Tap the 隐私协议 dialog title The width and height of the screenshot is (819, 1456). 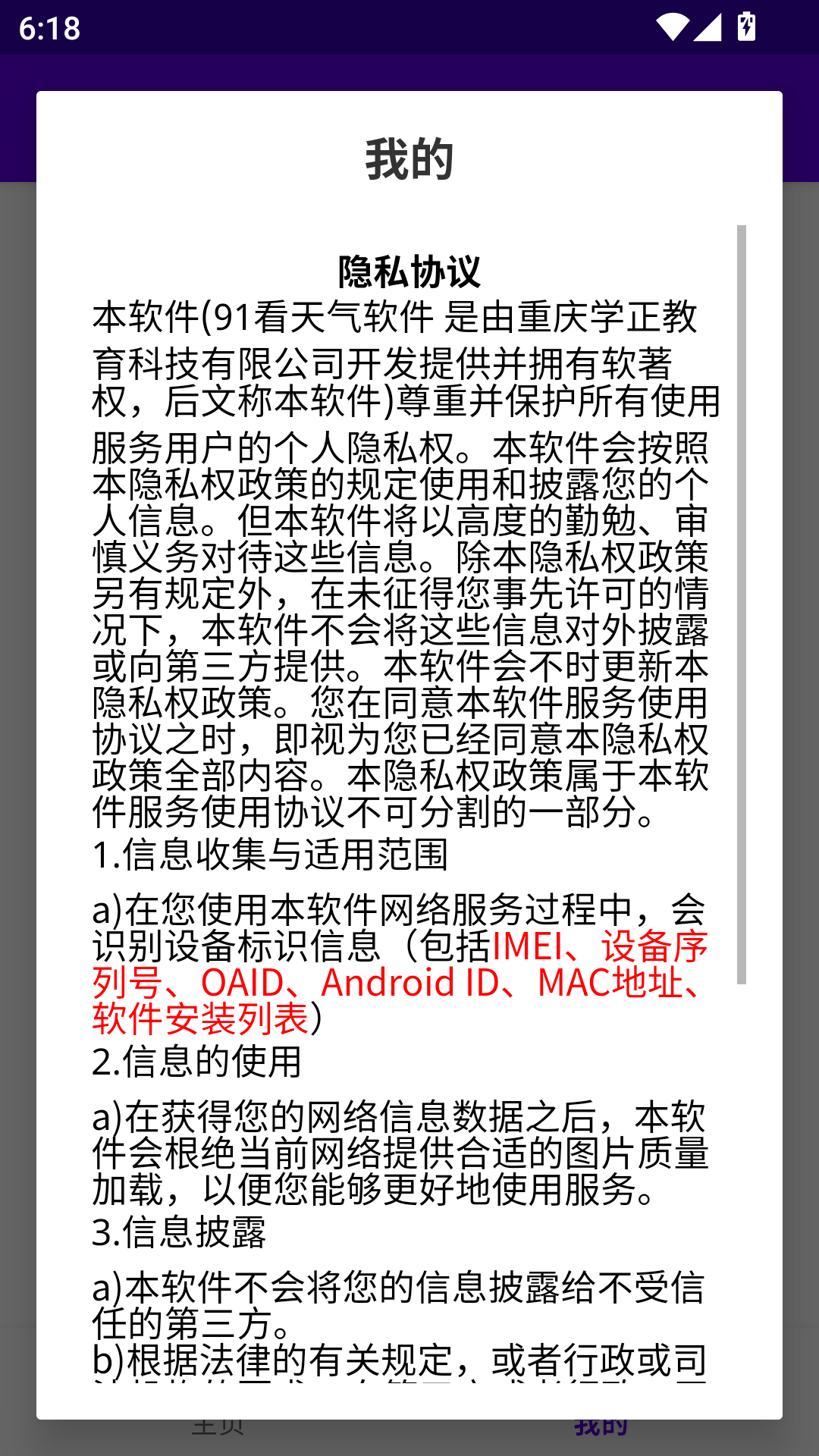pyautogui.click(x=409, y=270)
